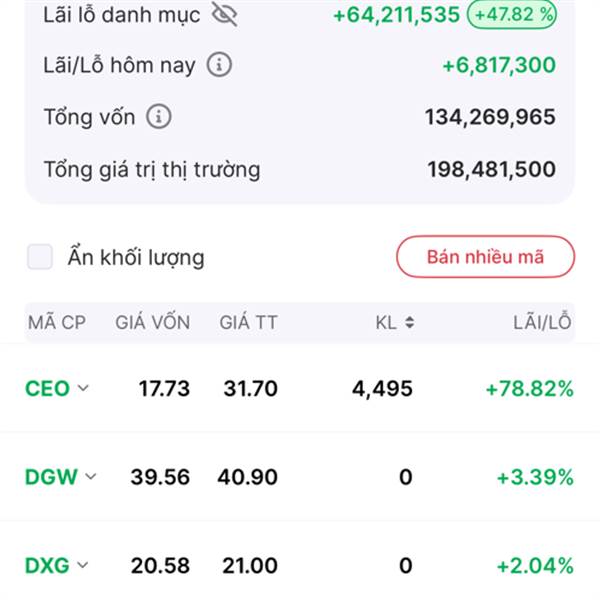
Task: Open info icon next to Lãi/Lỗ hôm nay
Action: point(219,65)
